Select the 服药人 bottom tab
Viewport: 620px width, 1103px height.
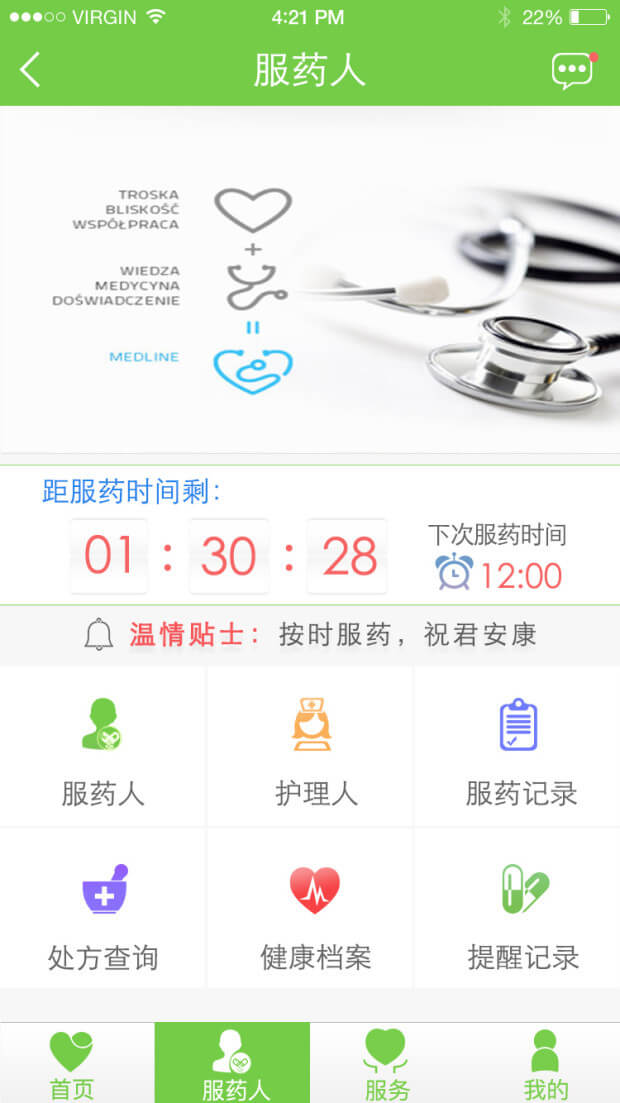[233, 1065]
